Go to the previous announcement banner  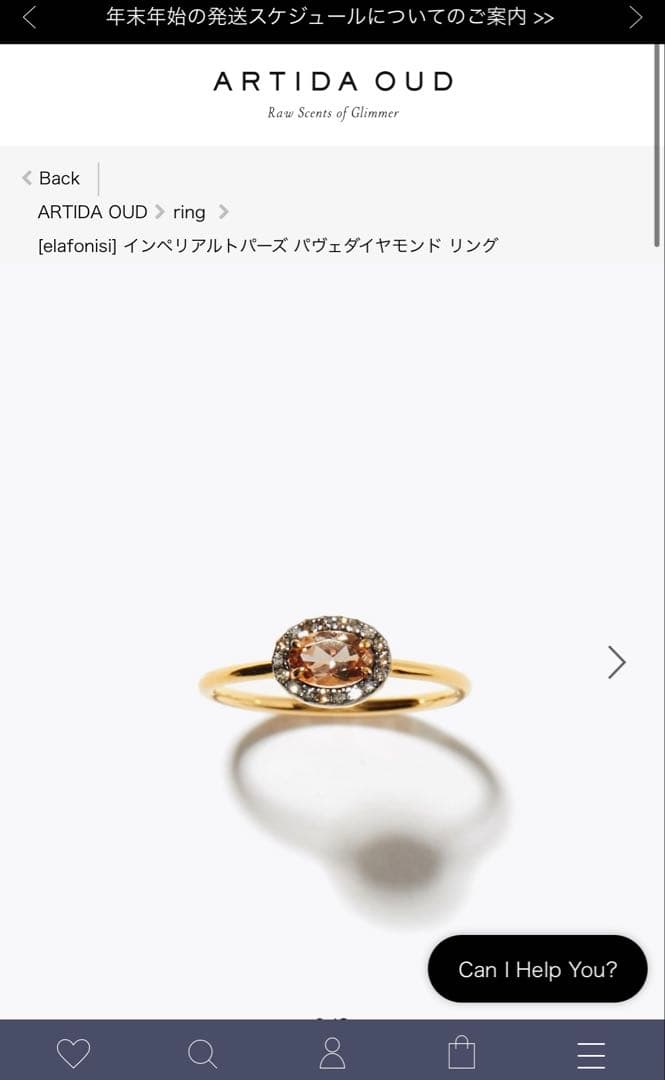click(x=29, y=17)
